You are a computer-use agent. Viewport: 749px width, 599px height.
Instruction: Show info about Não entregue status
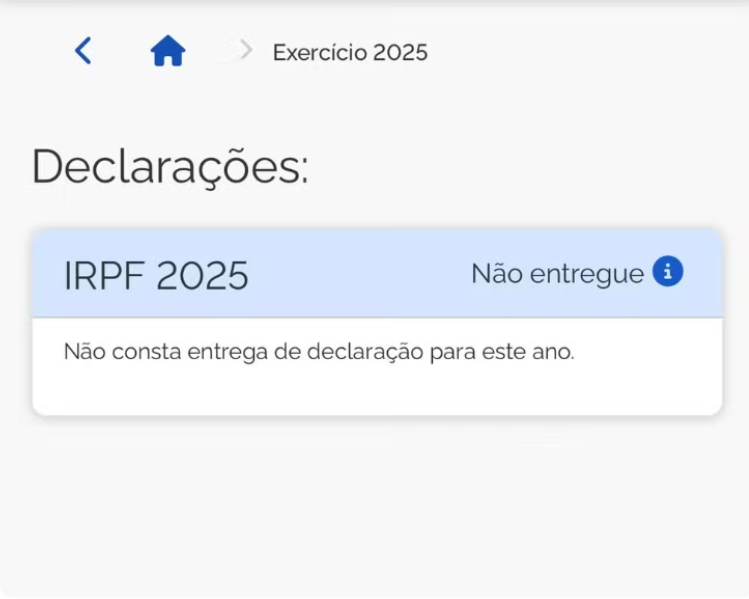coord(668,271)
